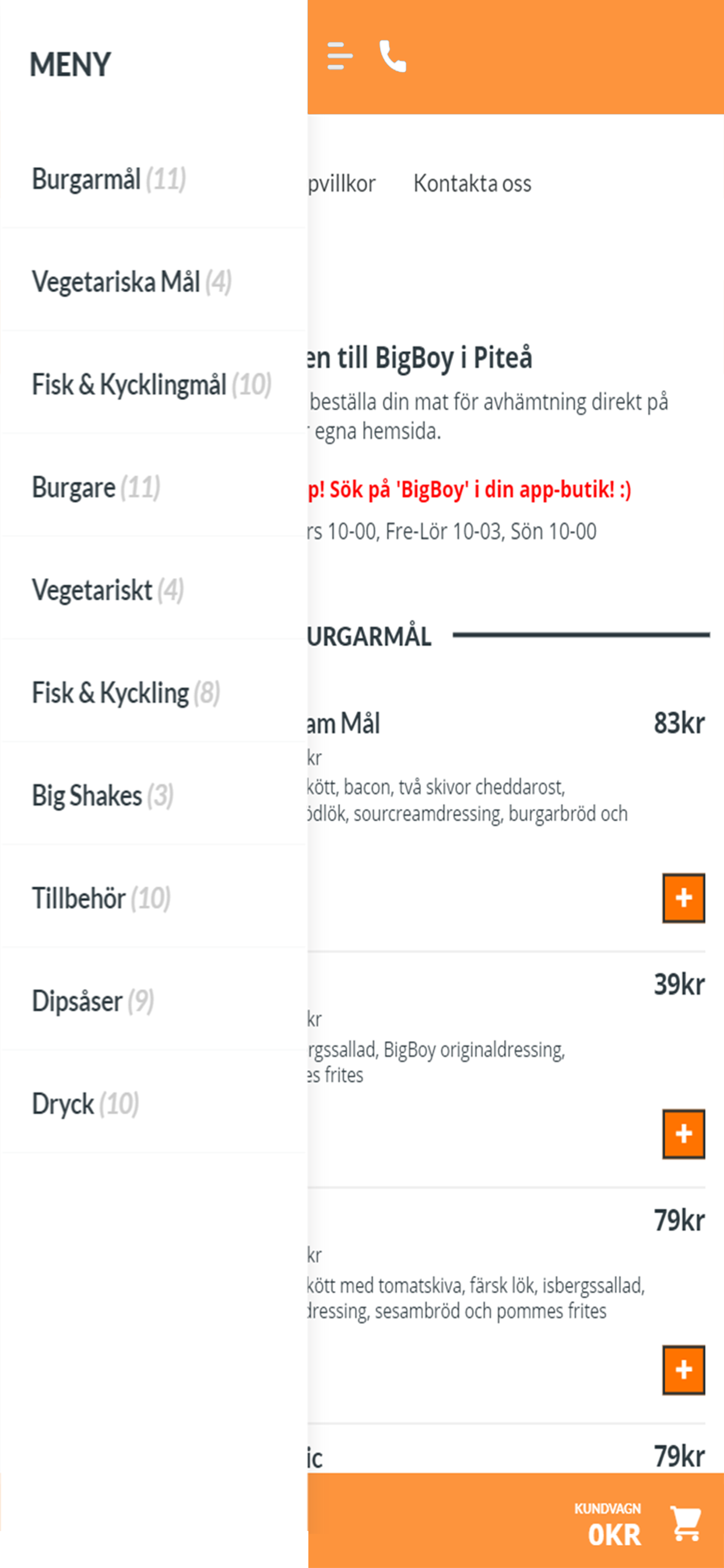Open Fisk & Kycklingmål category

[153, 384]
